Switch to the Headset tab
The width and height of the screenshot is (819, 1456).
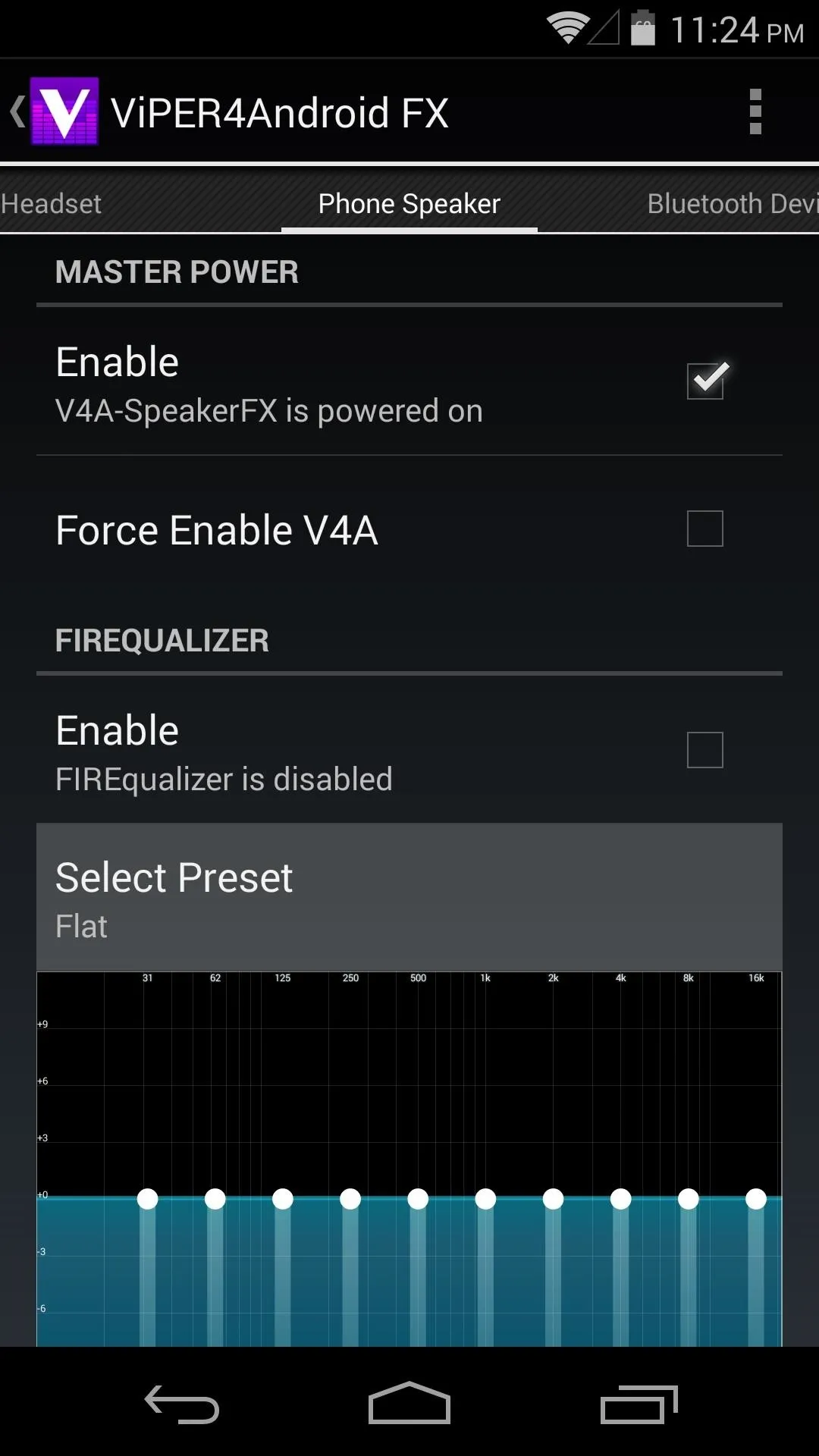click(x=51, y=204)
